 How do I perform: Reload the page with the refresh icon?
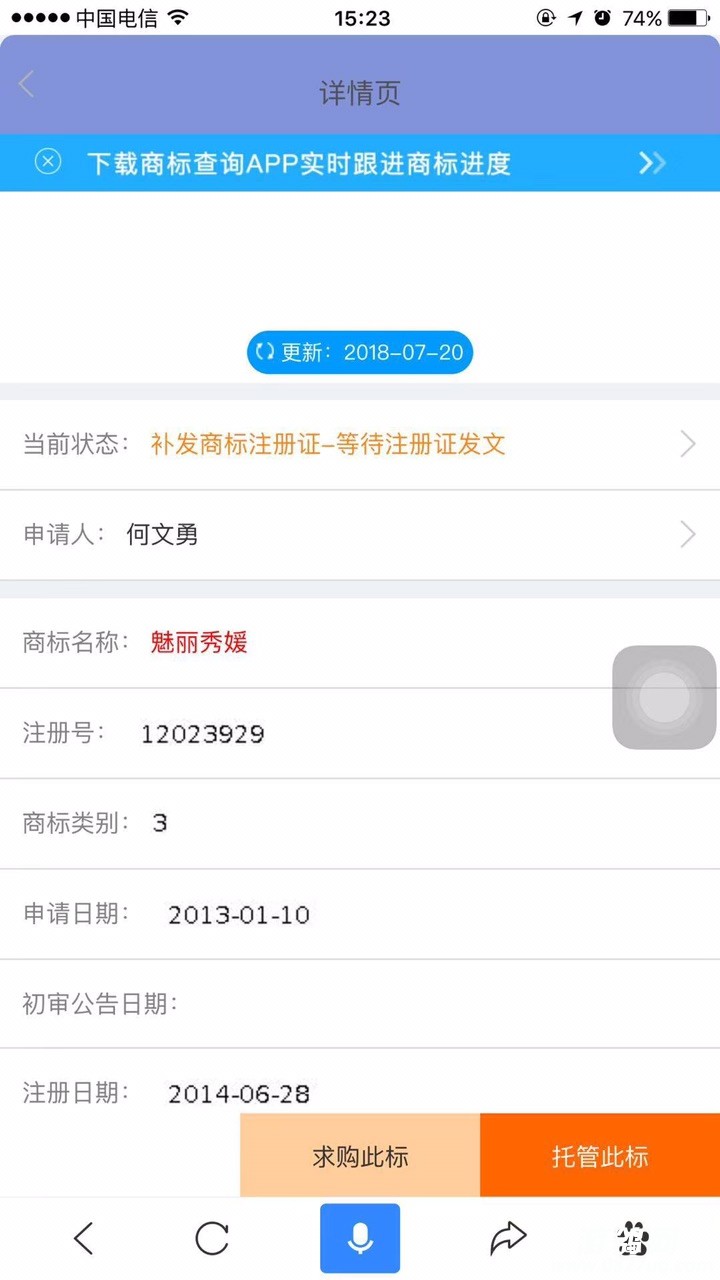pos(212,1238)
